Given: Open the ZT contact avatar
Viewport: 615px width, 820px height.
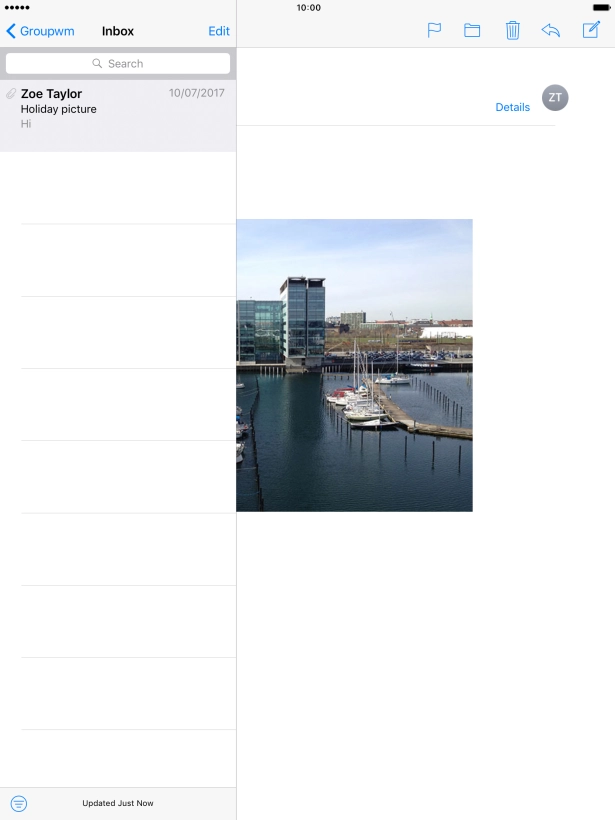Looking at the screenshot, I should pyautogui.click(x=555, y=97).
